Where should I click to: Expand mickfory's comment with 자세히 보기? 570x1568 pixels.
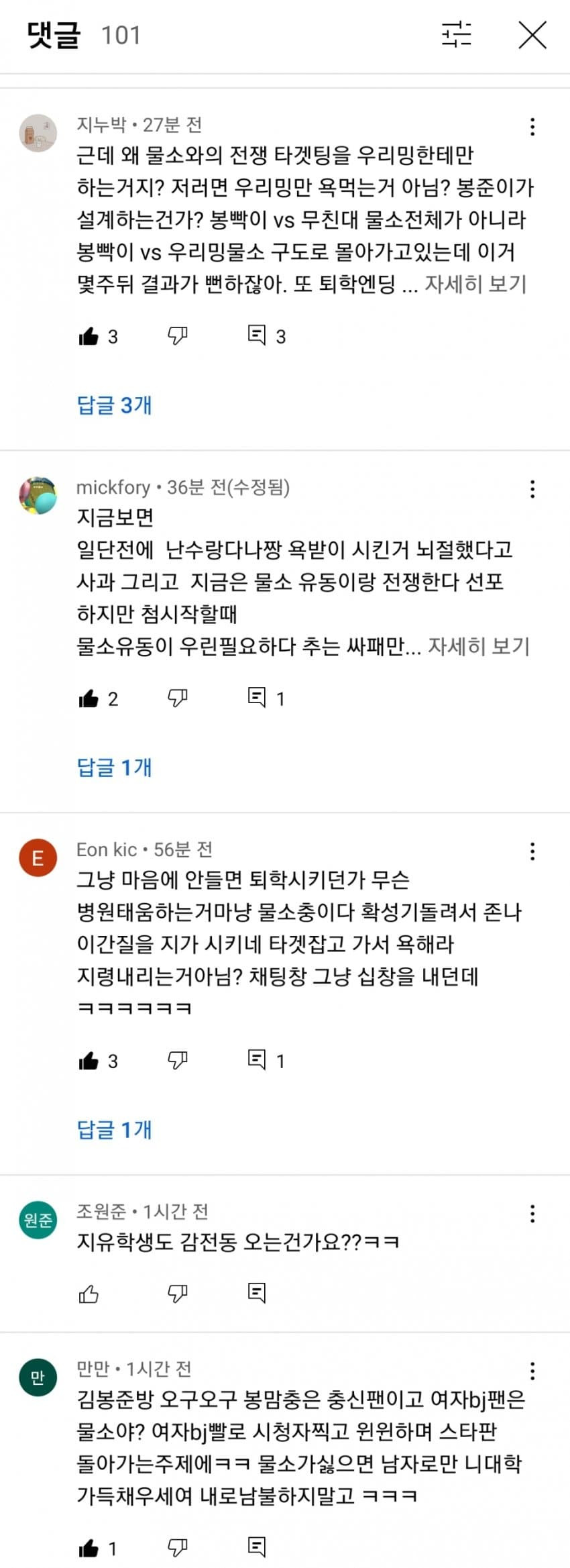pyautogui.click(x=479, y=647)
